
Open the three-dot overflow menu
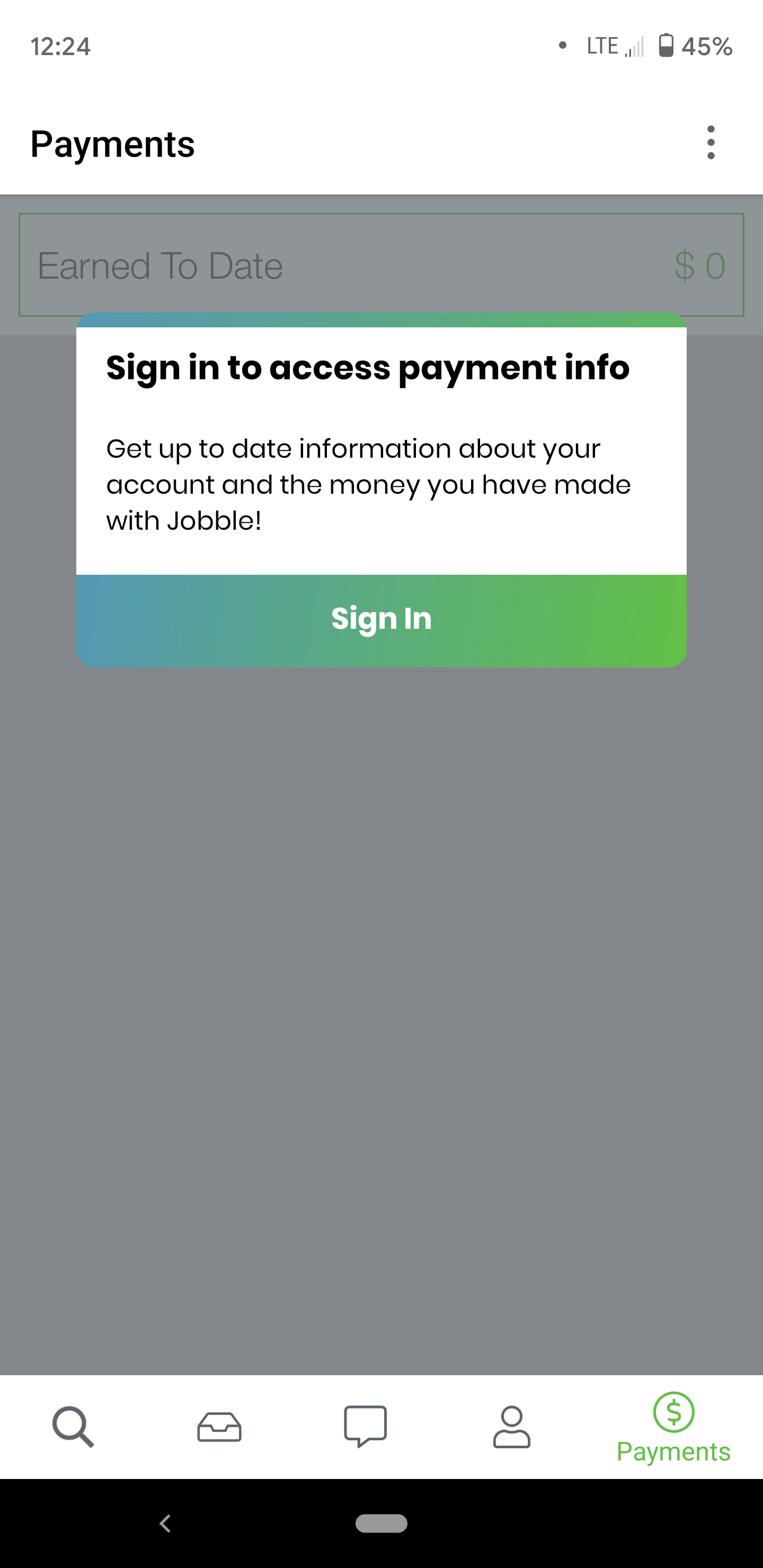711,143
